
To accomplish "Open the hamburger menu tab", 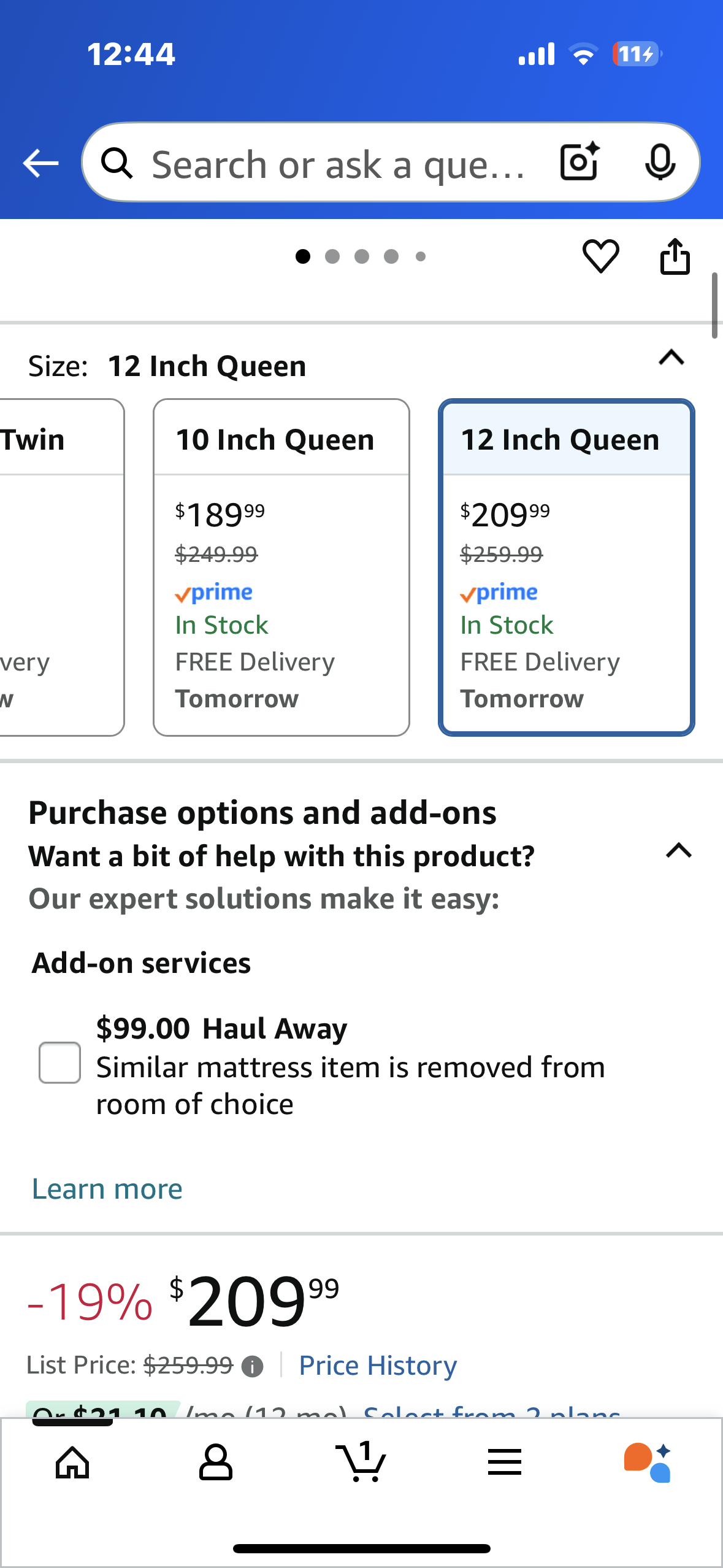I will point(504,1462).
